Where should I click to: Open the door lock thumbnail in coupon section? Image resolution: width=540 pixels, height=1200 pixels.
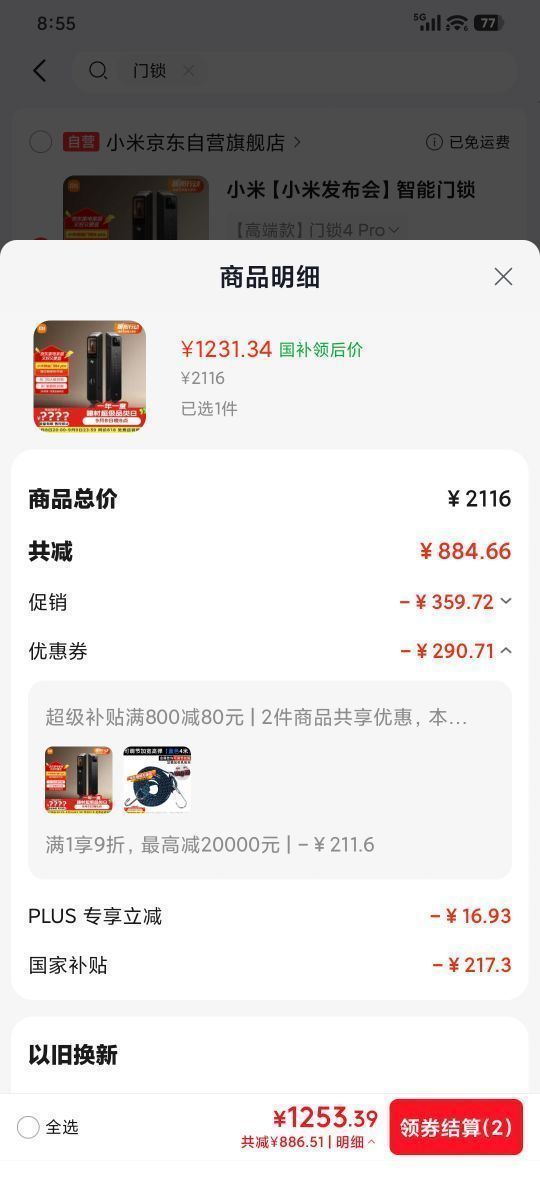tap(79, 779)
